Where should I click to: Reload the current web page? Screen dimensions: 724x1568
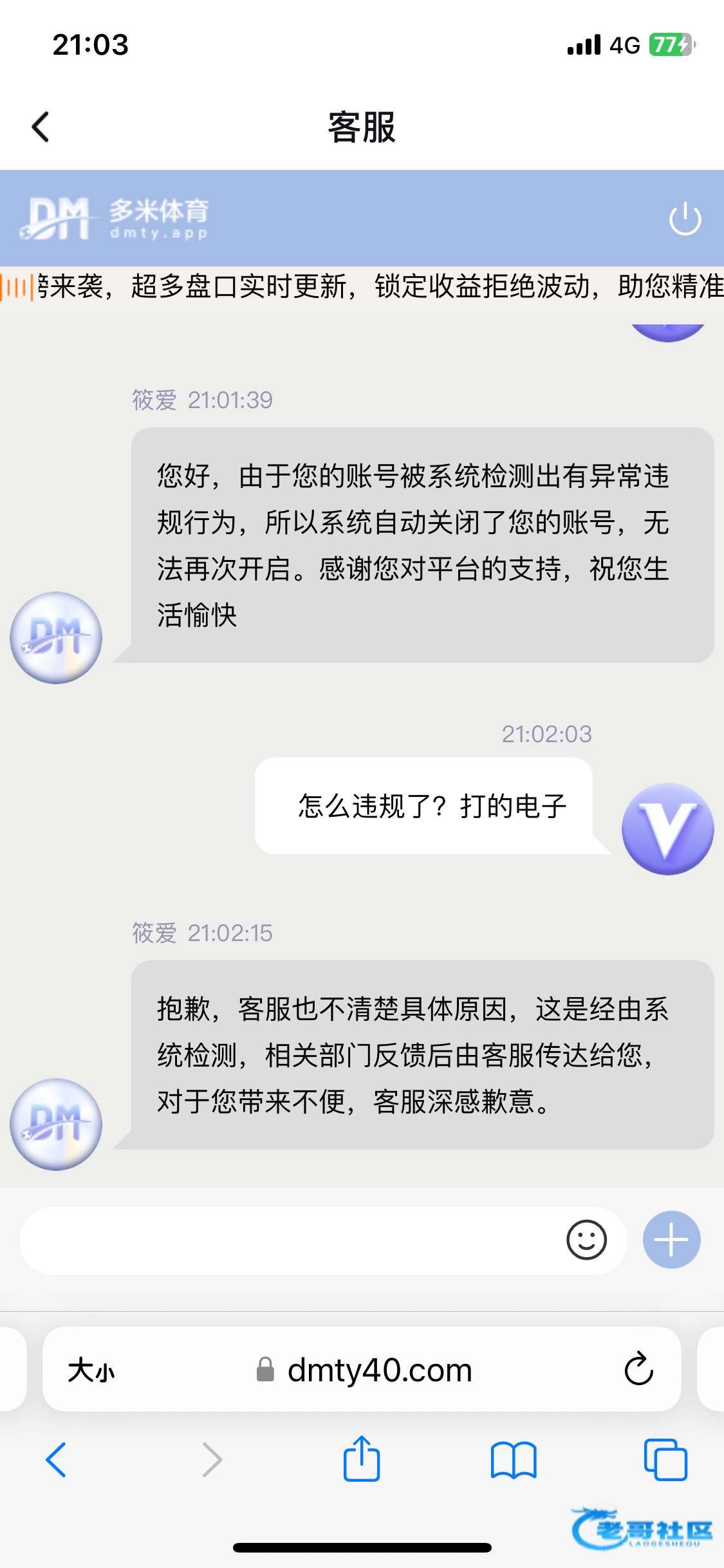coord(638,1368)
